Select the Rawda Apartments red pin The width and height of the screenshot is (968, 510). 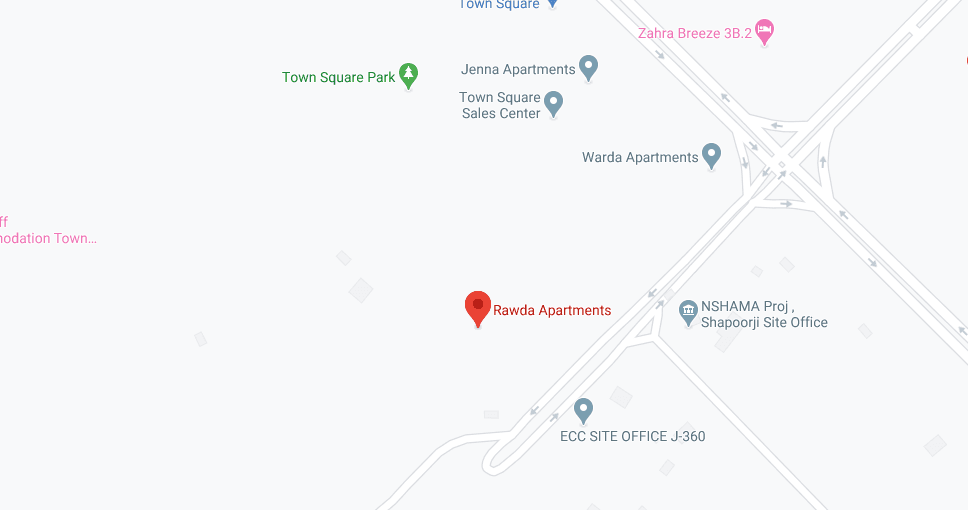pos(478,307)
